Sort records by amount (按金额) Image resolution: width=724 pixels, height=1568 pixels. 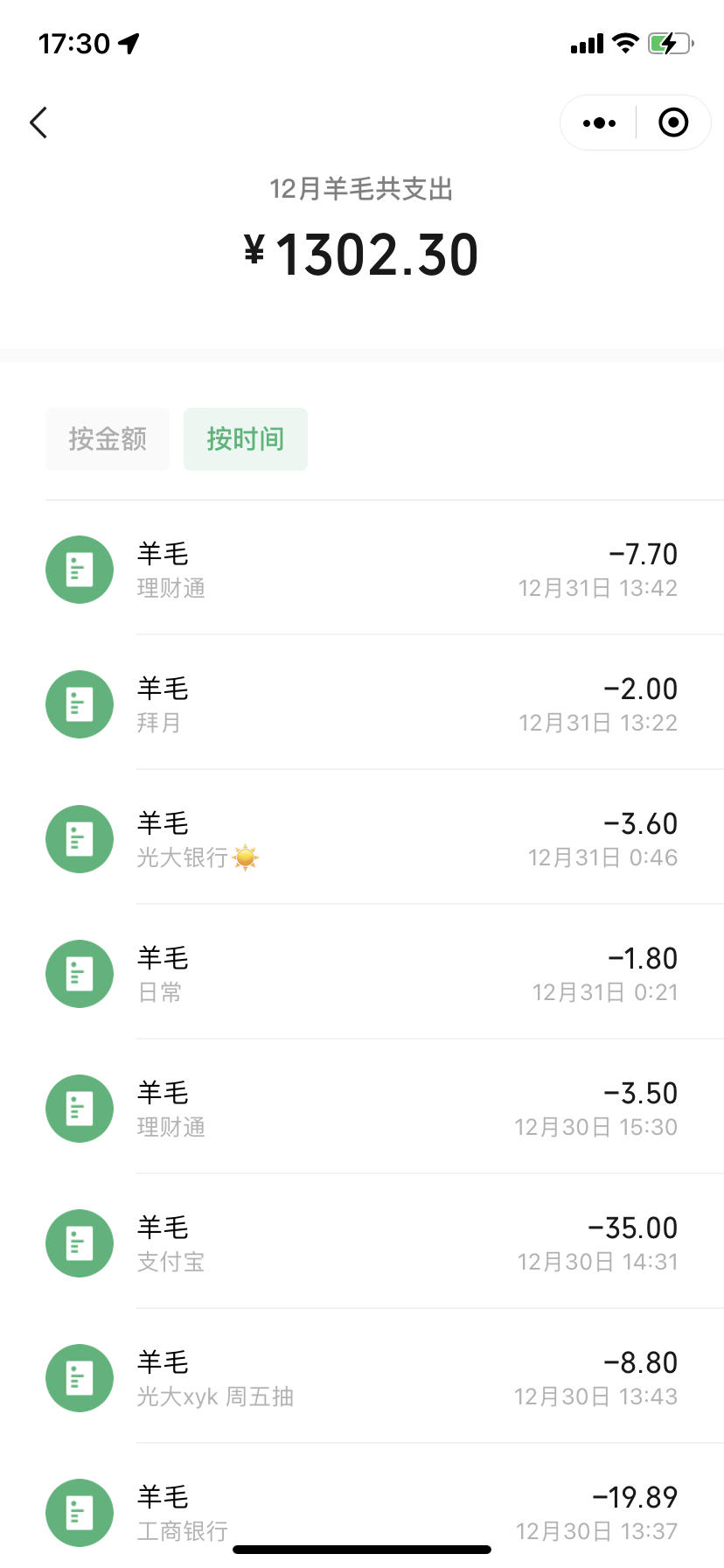(x=108, y=439)
